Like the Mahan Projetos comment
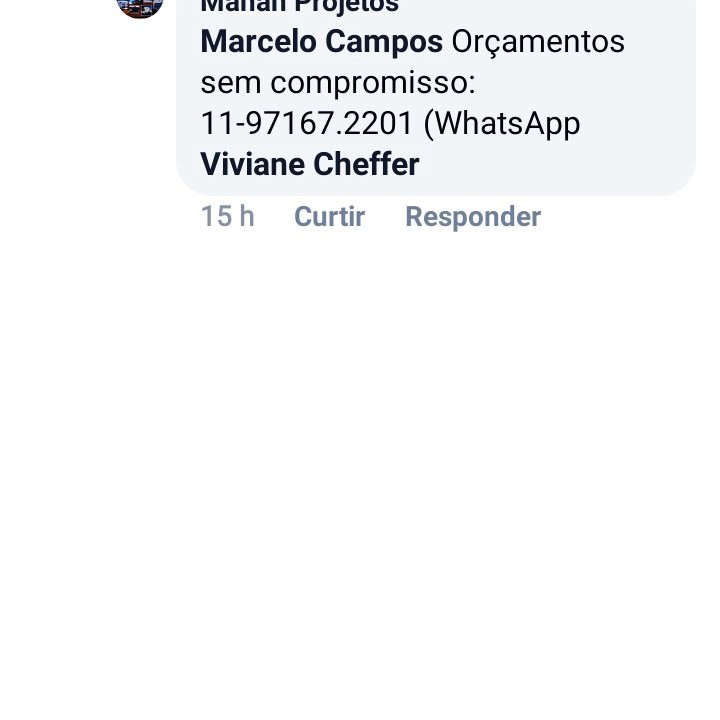This screenshot has width=720, height=720. pyautogui.click(x=329, y=217)
